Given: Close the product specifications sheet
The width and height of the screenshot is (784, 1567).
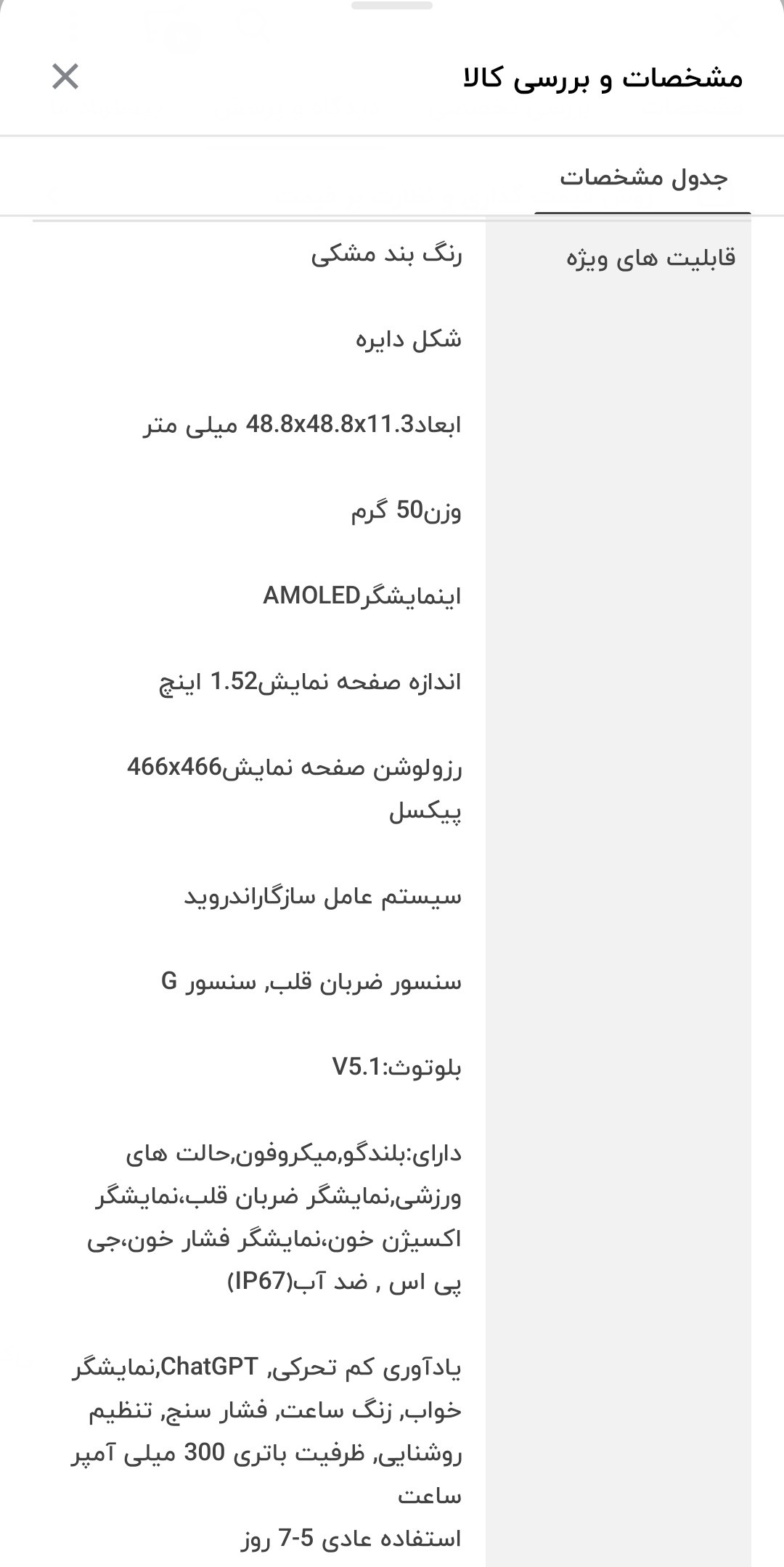Looking at the screenshot, I should pos(65,76).
